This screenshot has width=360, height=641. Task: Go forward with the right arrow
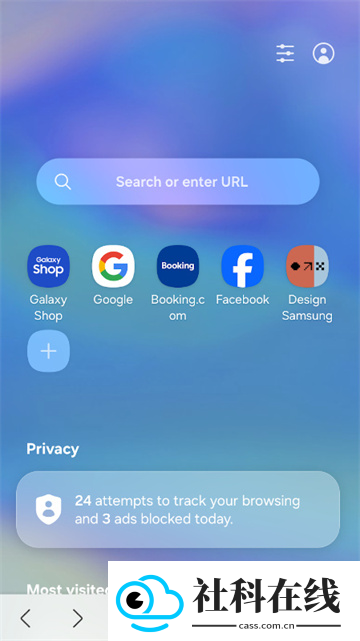click(x=78, y=618)
